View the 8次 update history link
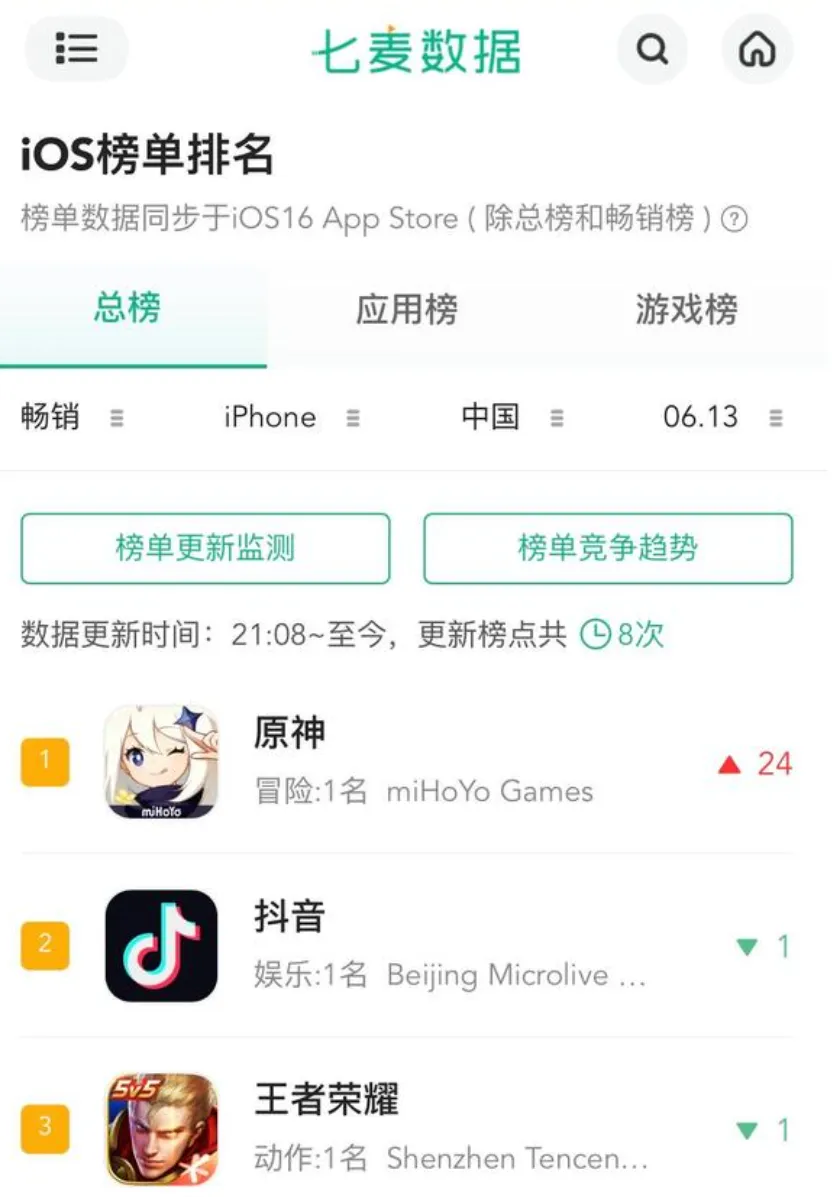The width and height of the screenshot is (833, 1197). 623,634
